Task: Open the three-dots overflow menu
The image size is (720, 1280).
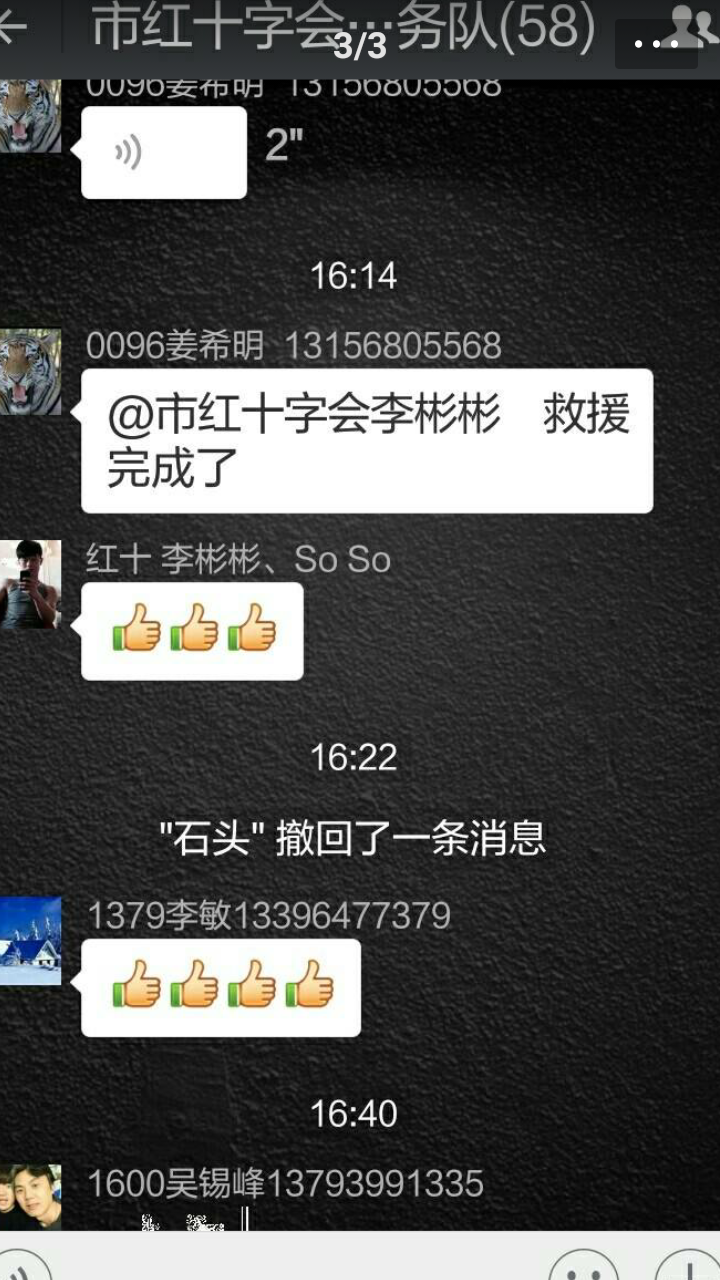Action: pyautogui.click(x=655, y=43)
